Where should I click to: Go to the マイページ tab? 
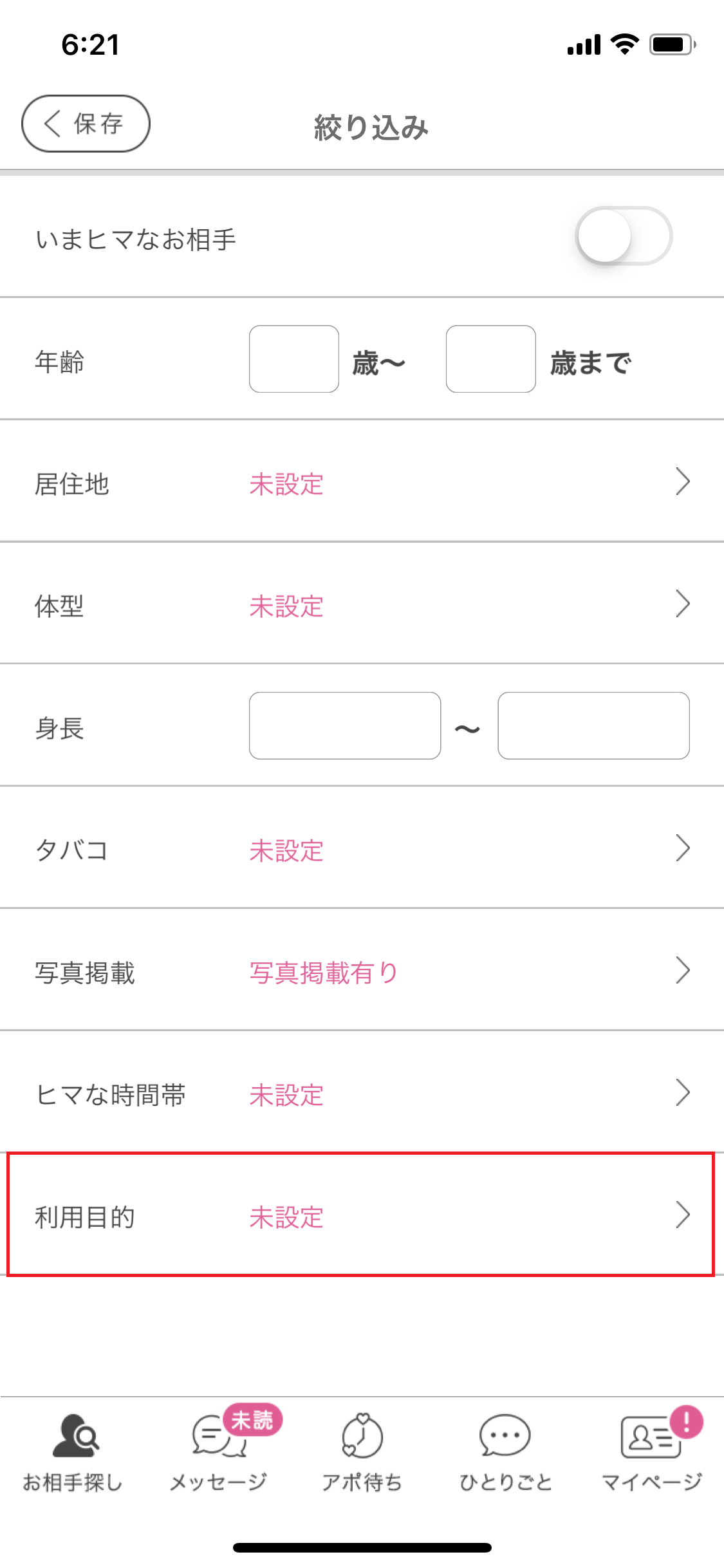tap(651, 1452)
